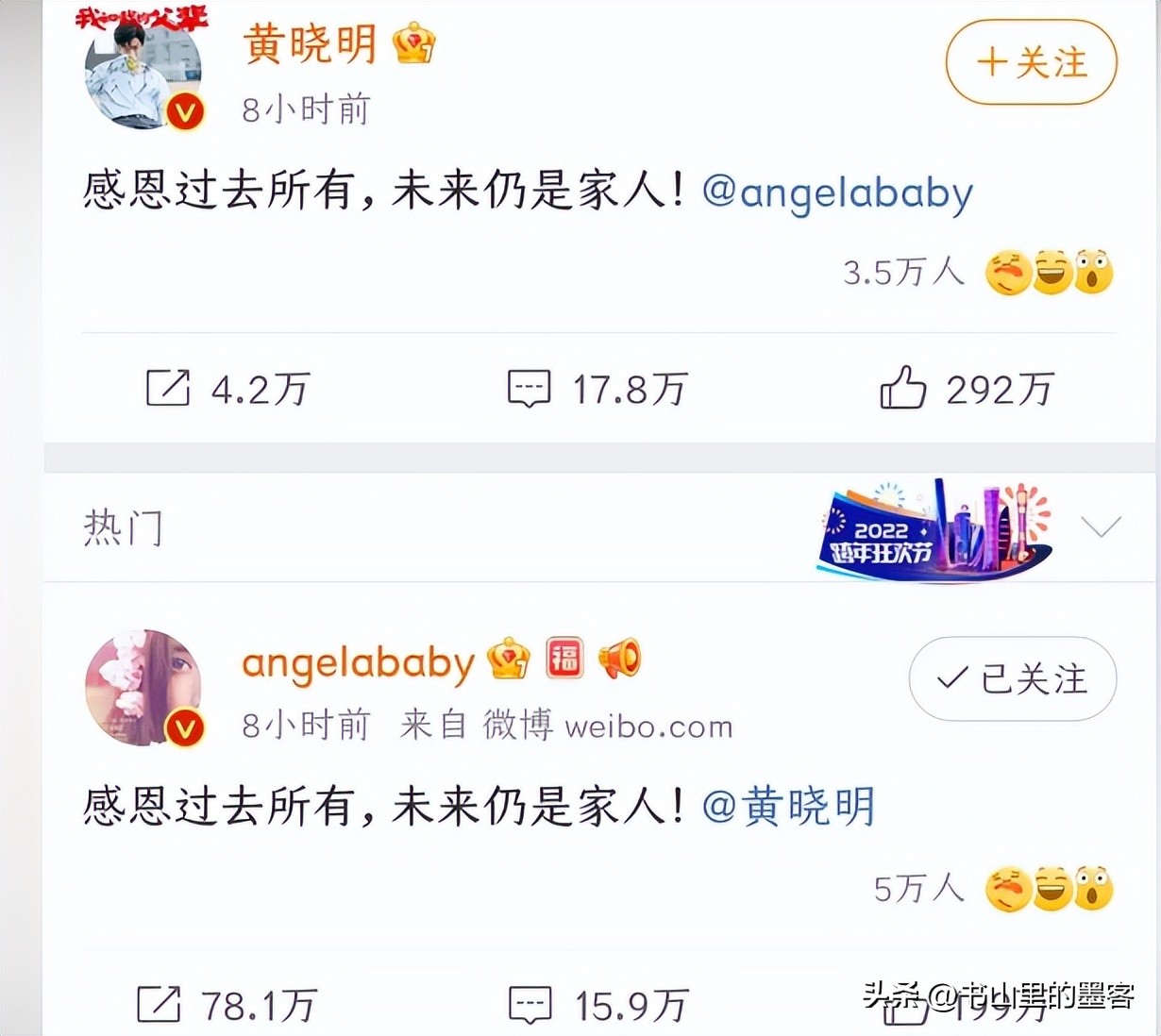Open the @angelababy mention link

pyautogui.click(x=837, y=192)
